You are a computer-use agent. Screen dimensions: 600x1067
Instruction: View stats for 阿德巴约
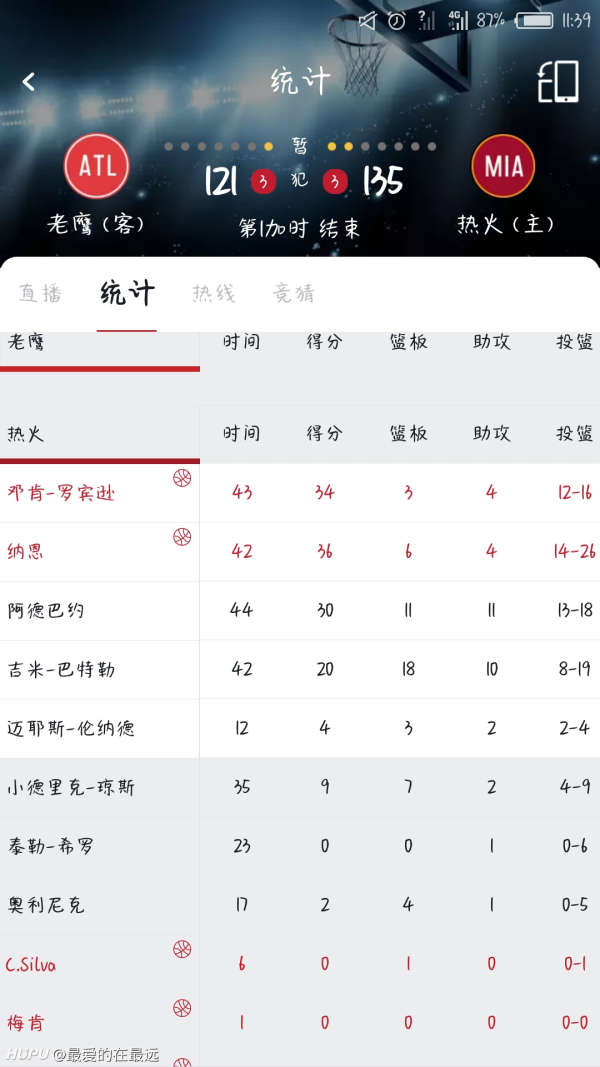point(300,610)
